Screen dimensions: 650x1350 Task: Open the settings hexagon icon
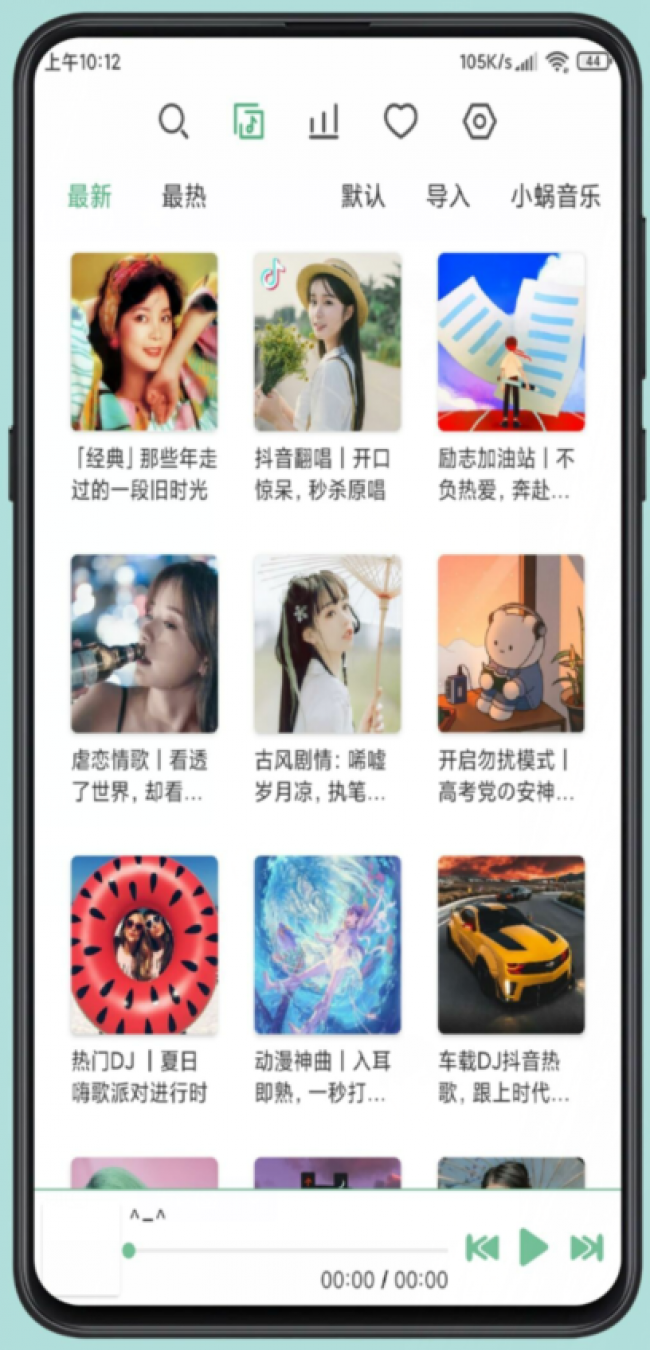point(480,122)
